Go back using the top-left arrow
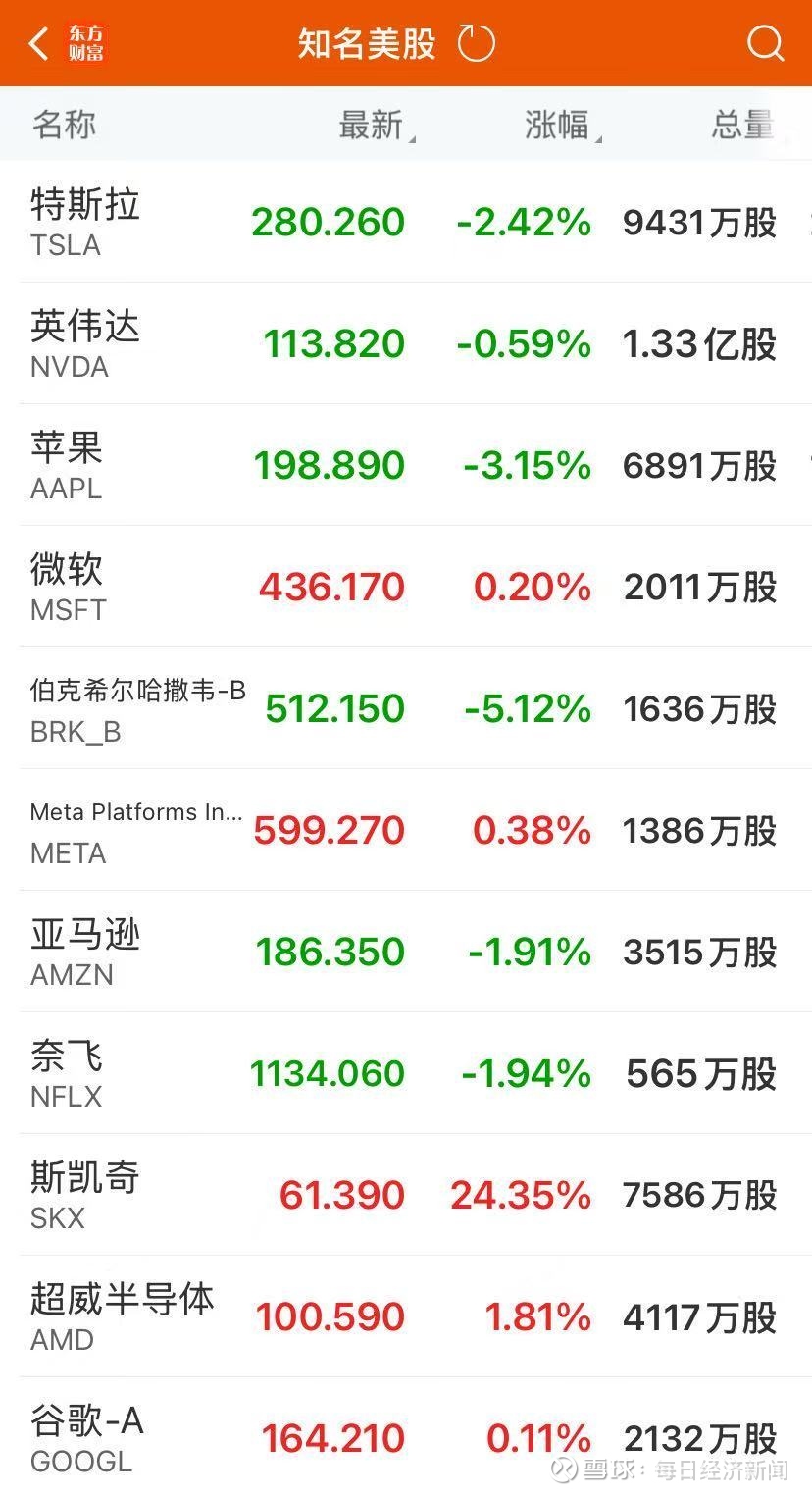Screen dimensions: 812x1495 pyautogui.click(x=39, y=43)
